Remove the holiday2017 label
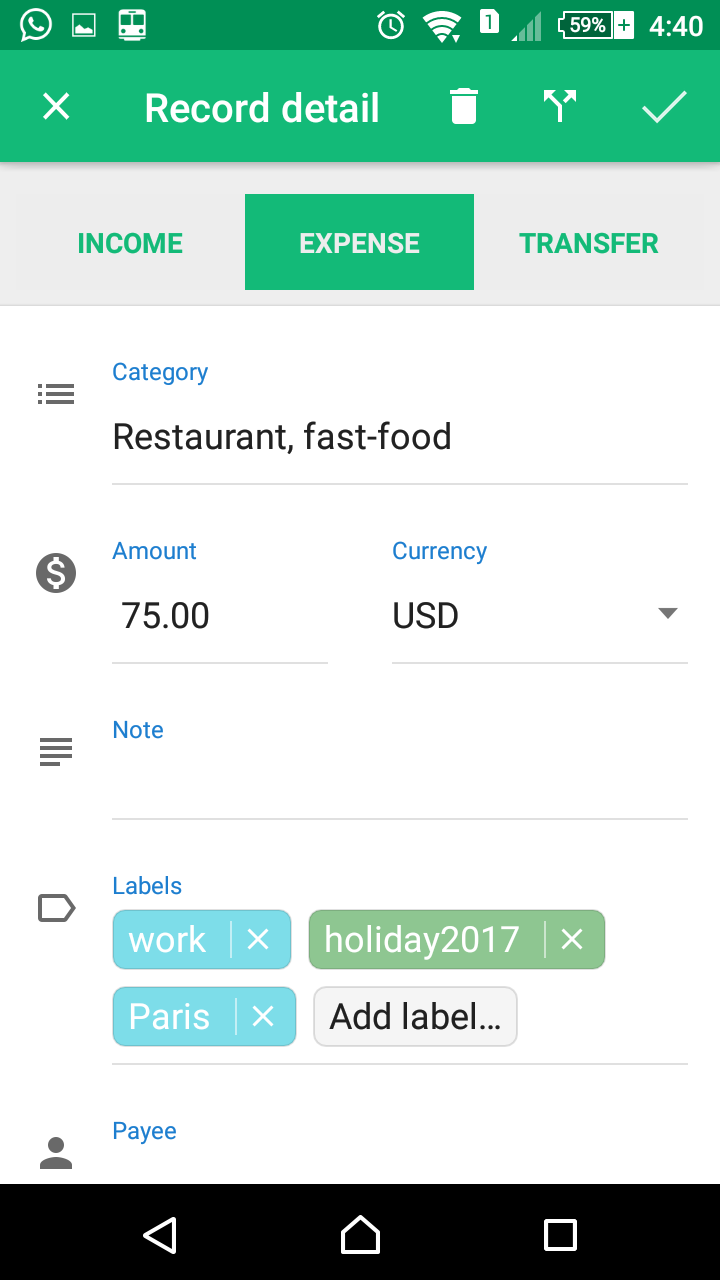720x1280 pixels. click(572, 939)
